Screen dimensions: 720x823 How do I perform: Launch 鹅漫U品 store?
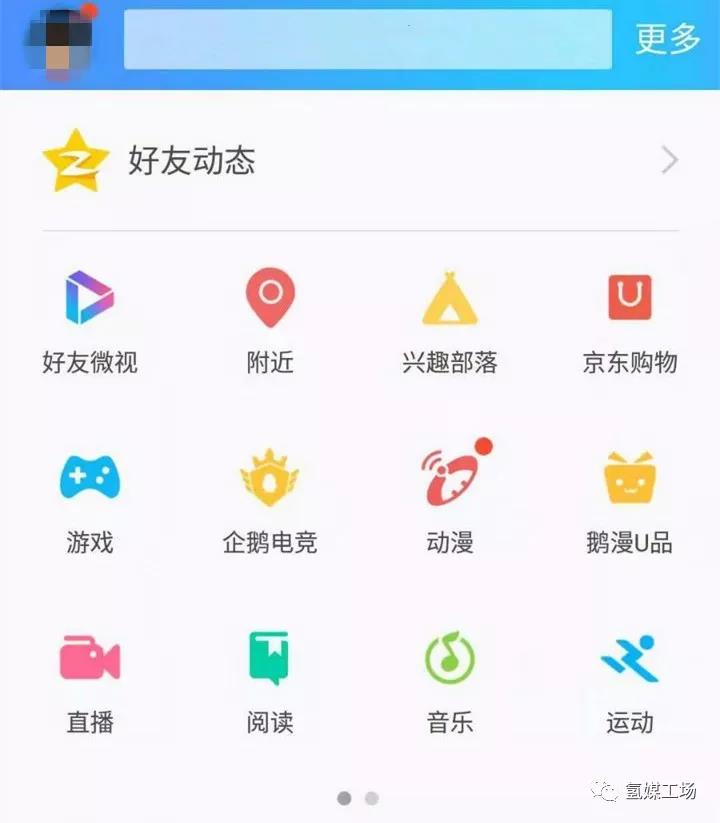tap(631, 478)
